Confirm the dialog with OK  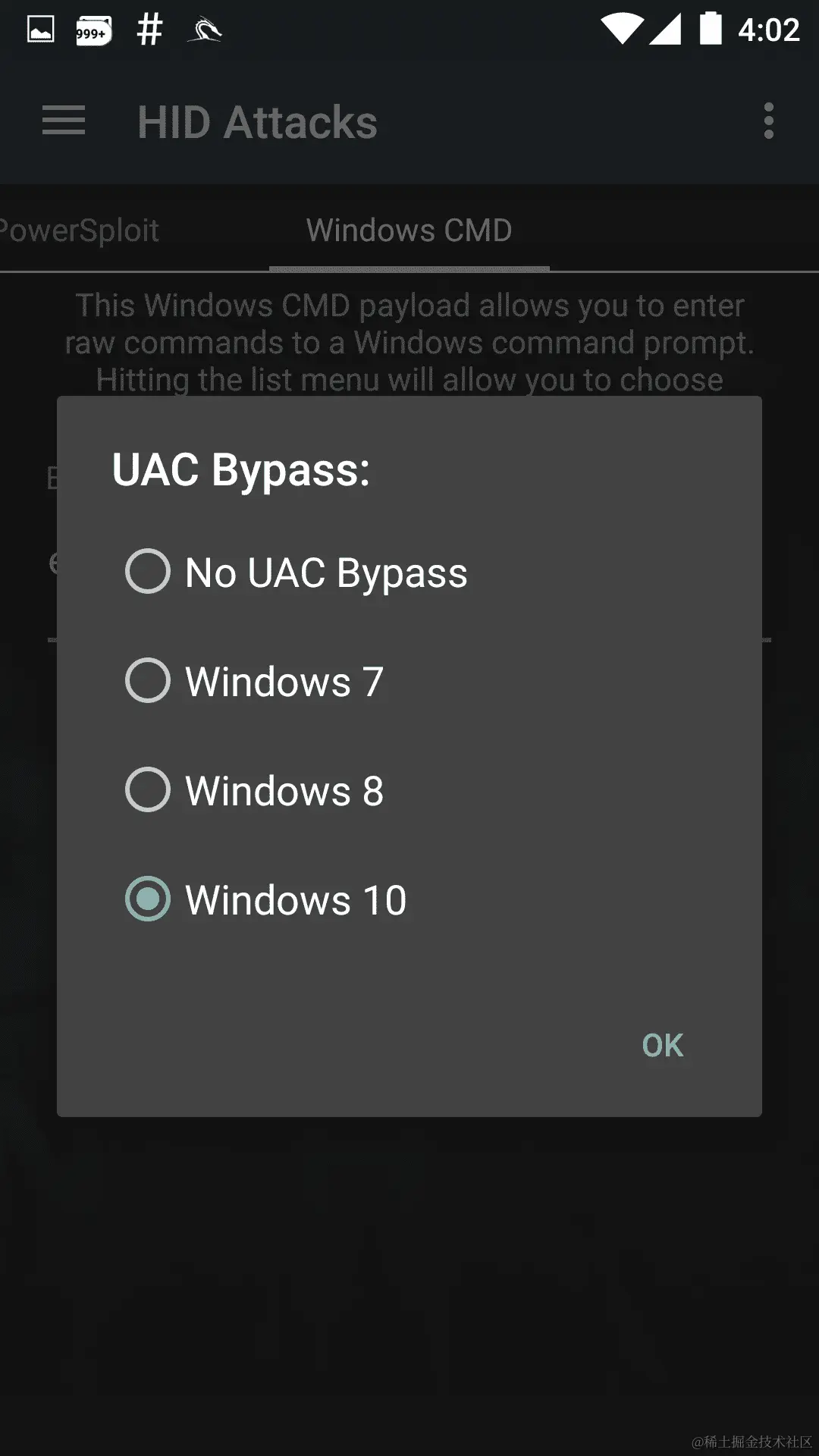pyautogui.click(x=662, y=1045)
